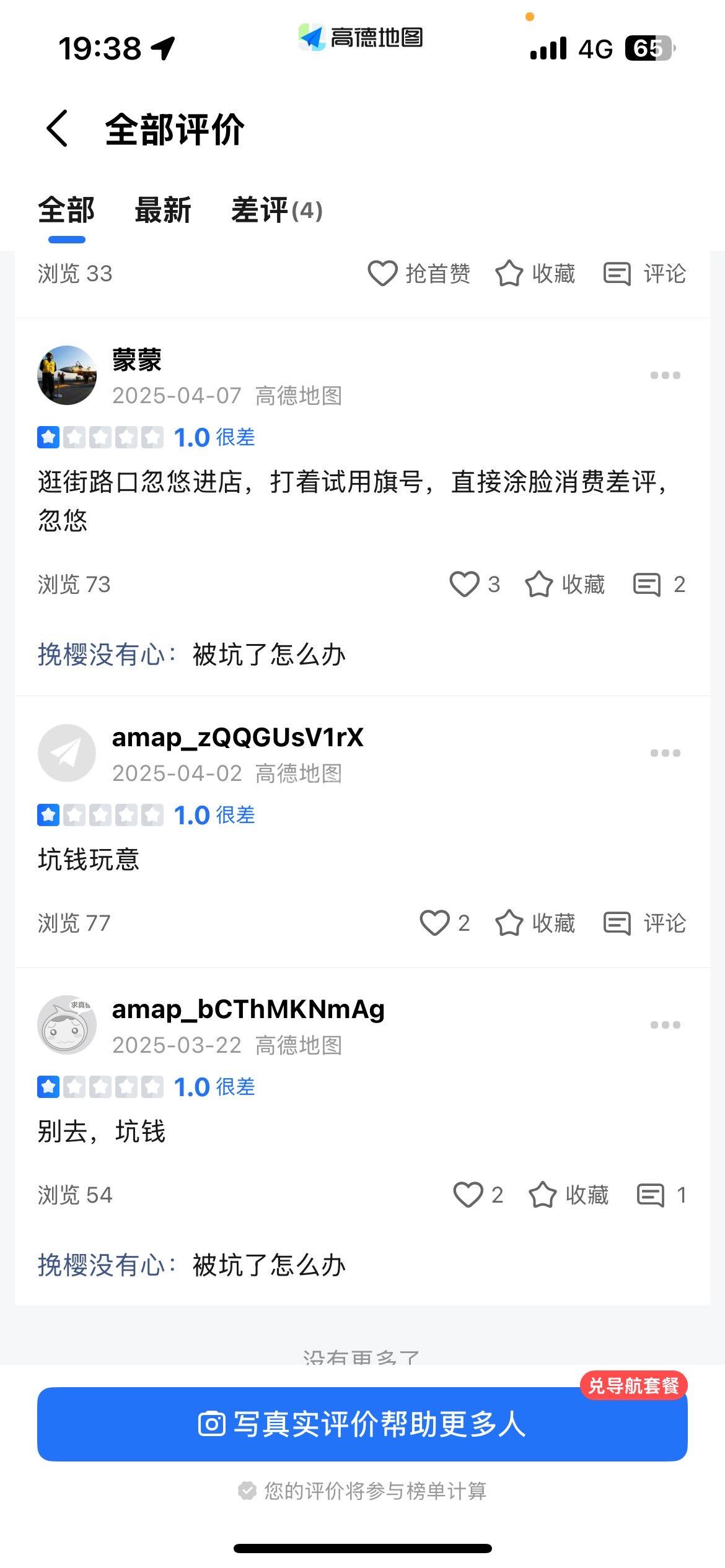Open more options for 蒙蒙's review
Screen dimensions: 725x1568
pyautogui.click(x=665, y=375)
